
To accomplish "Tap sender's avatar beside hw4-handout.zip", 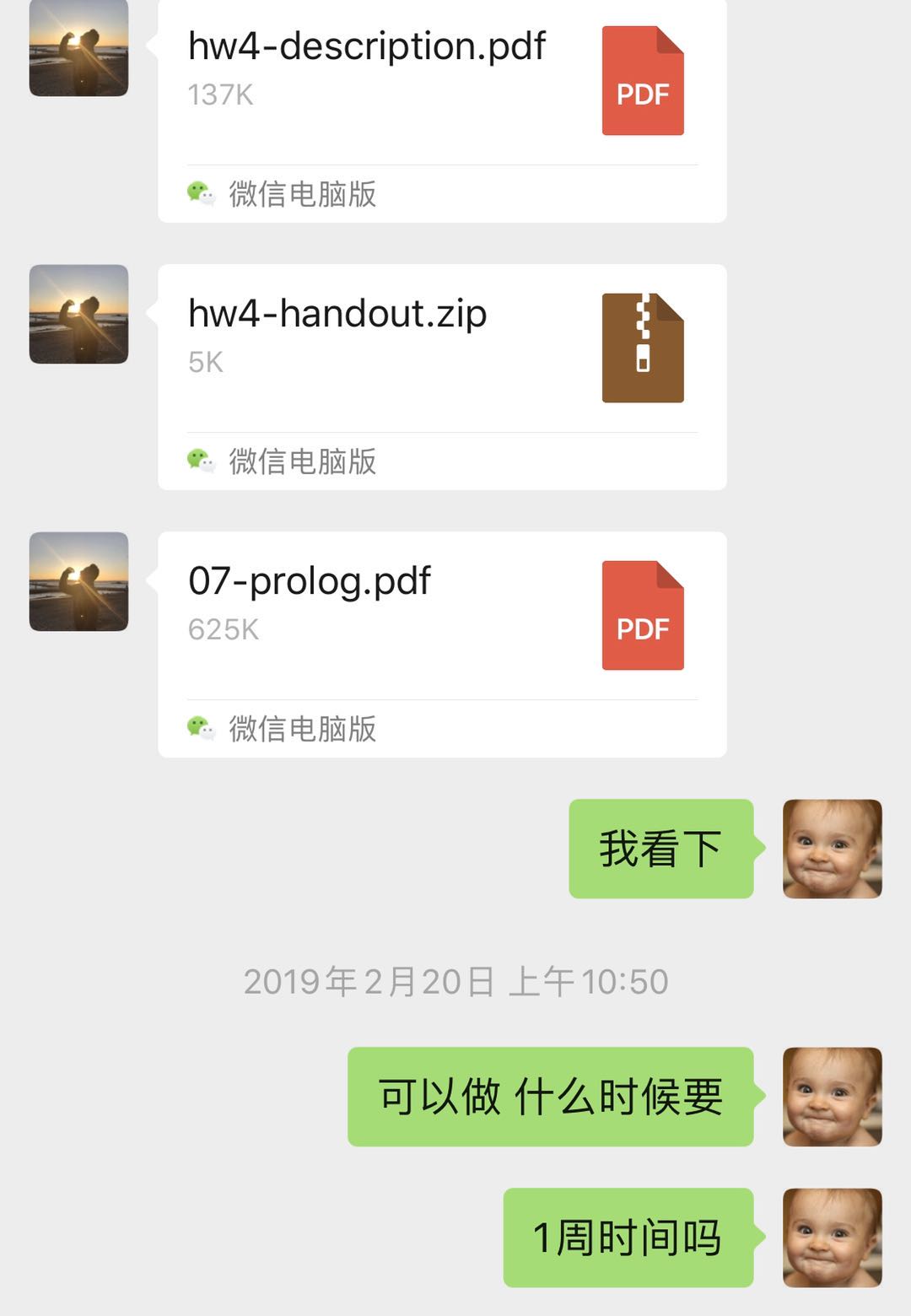I will click(x=78, y=314).
